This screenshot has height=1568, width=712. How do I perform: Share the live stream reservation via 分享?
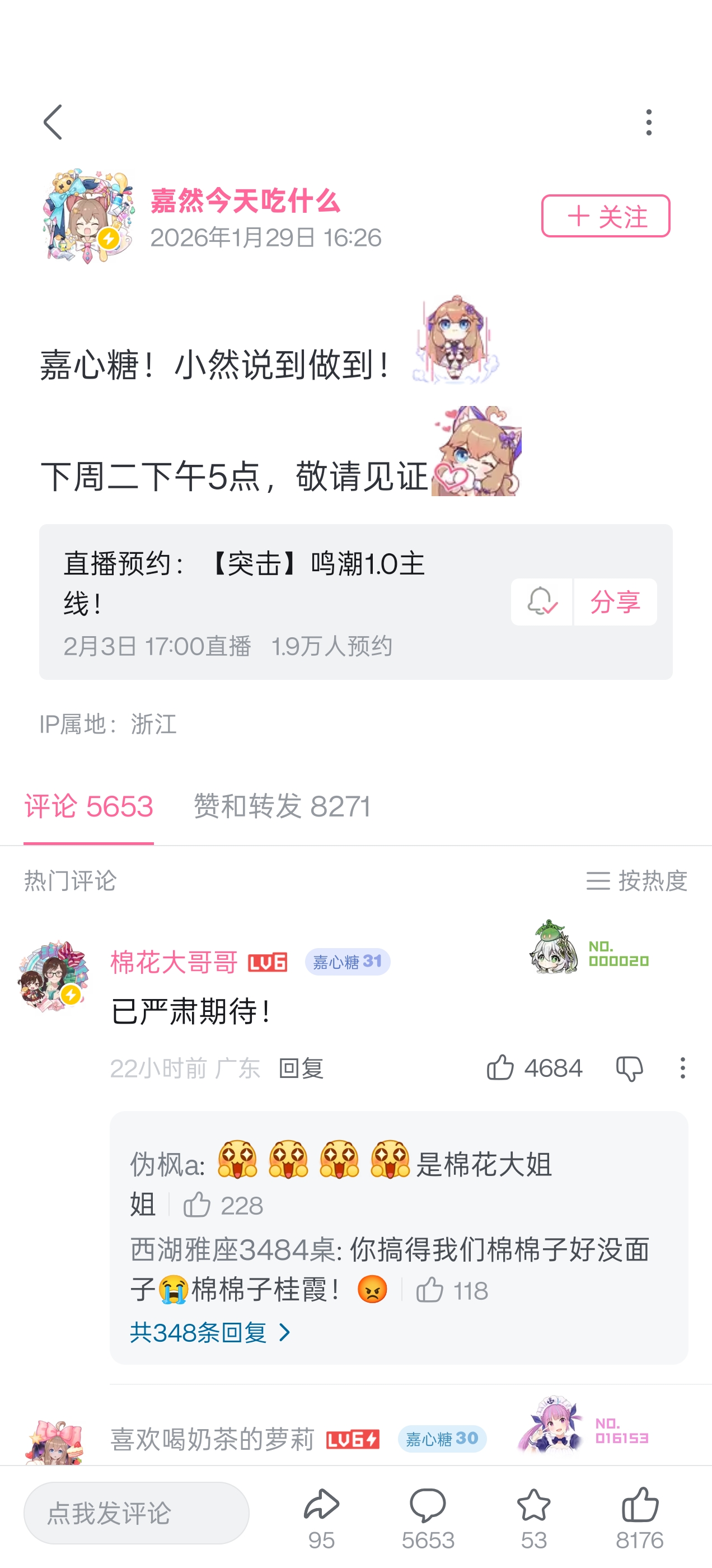pos(615,602)
